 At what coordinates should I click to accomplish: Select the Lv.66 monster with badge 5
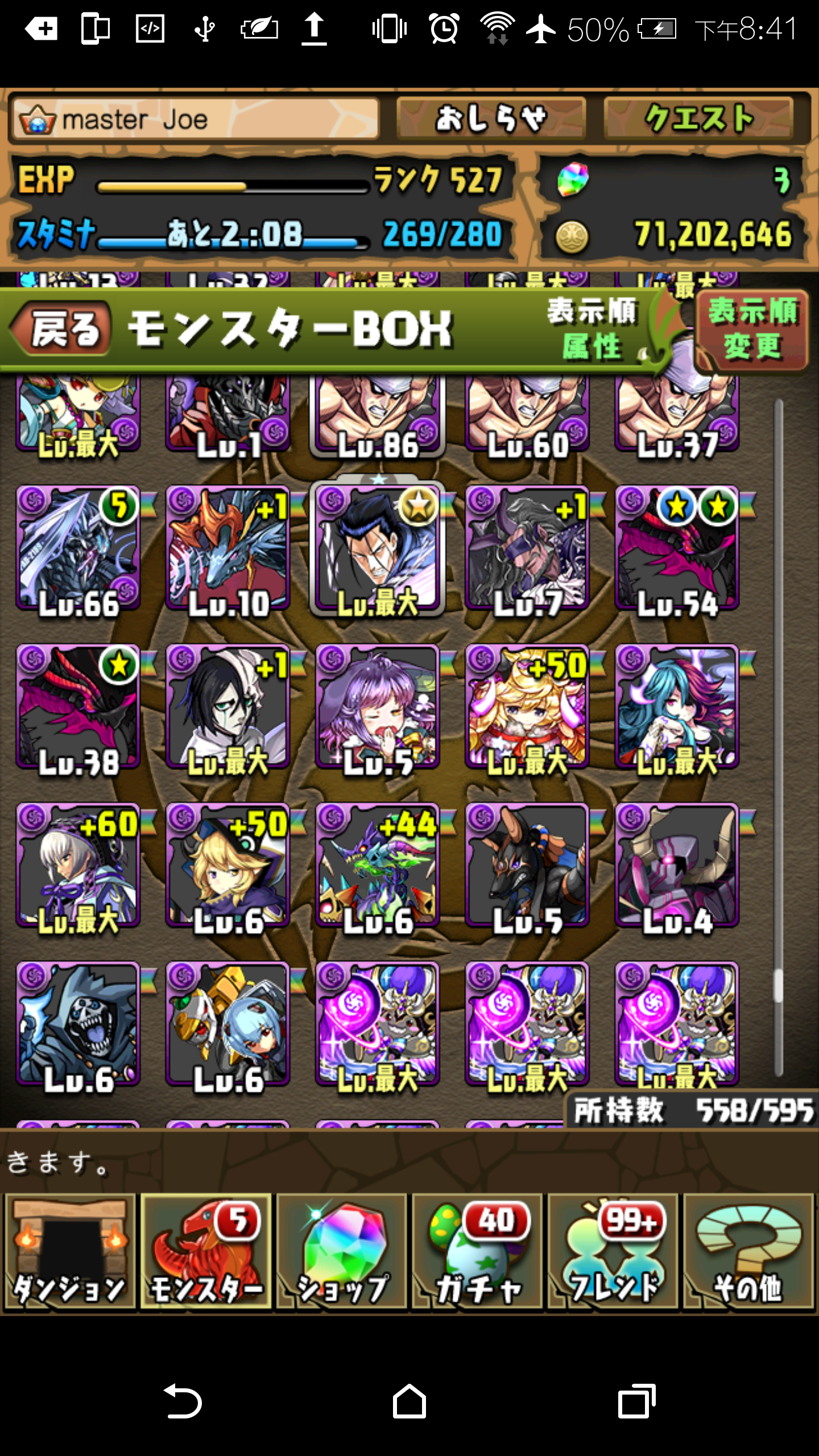coord(78,549)
